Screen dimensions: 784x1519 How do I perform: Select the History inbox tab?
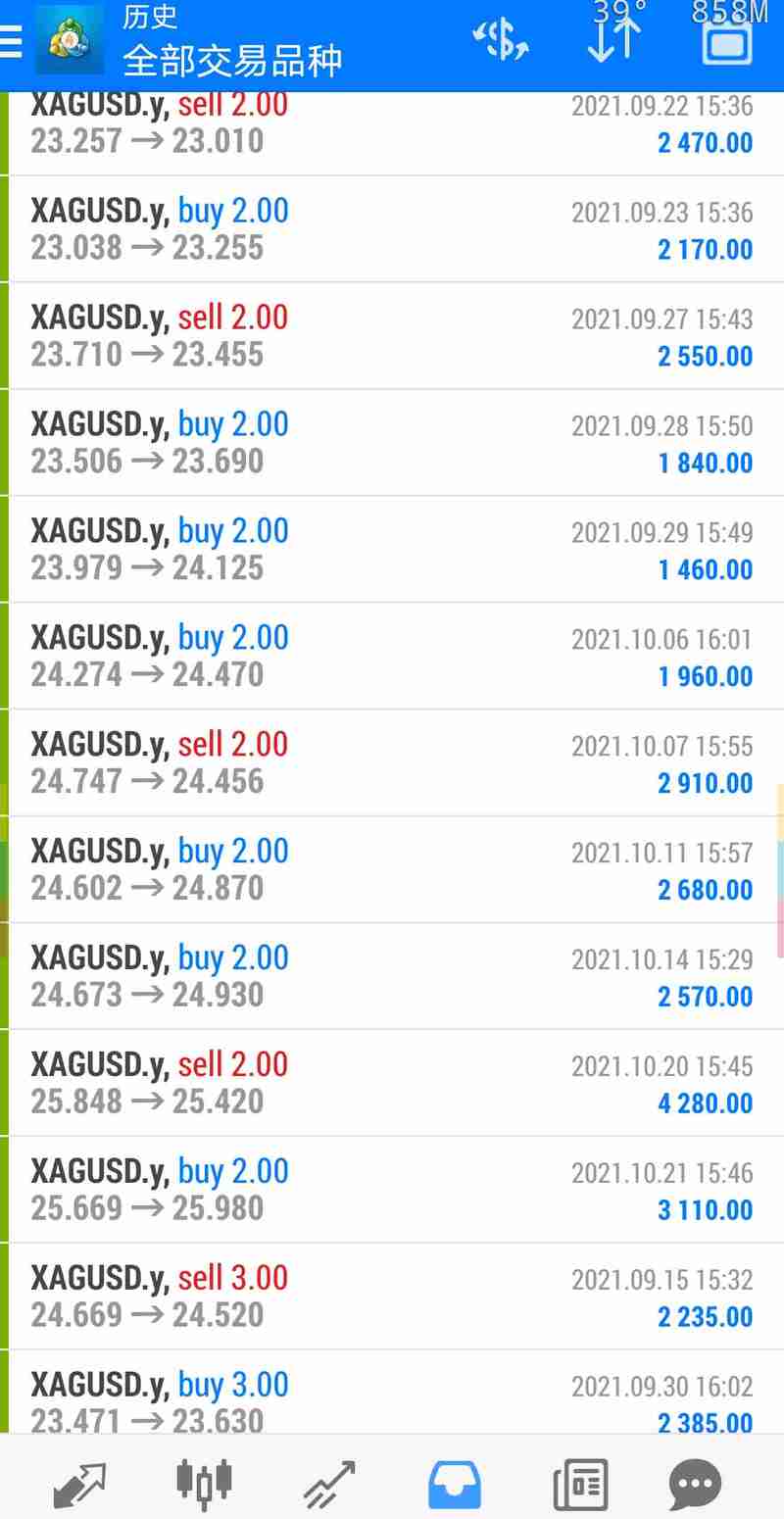coord(455,1484)
